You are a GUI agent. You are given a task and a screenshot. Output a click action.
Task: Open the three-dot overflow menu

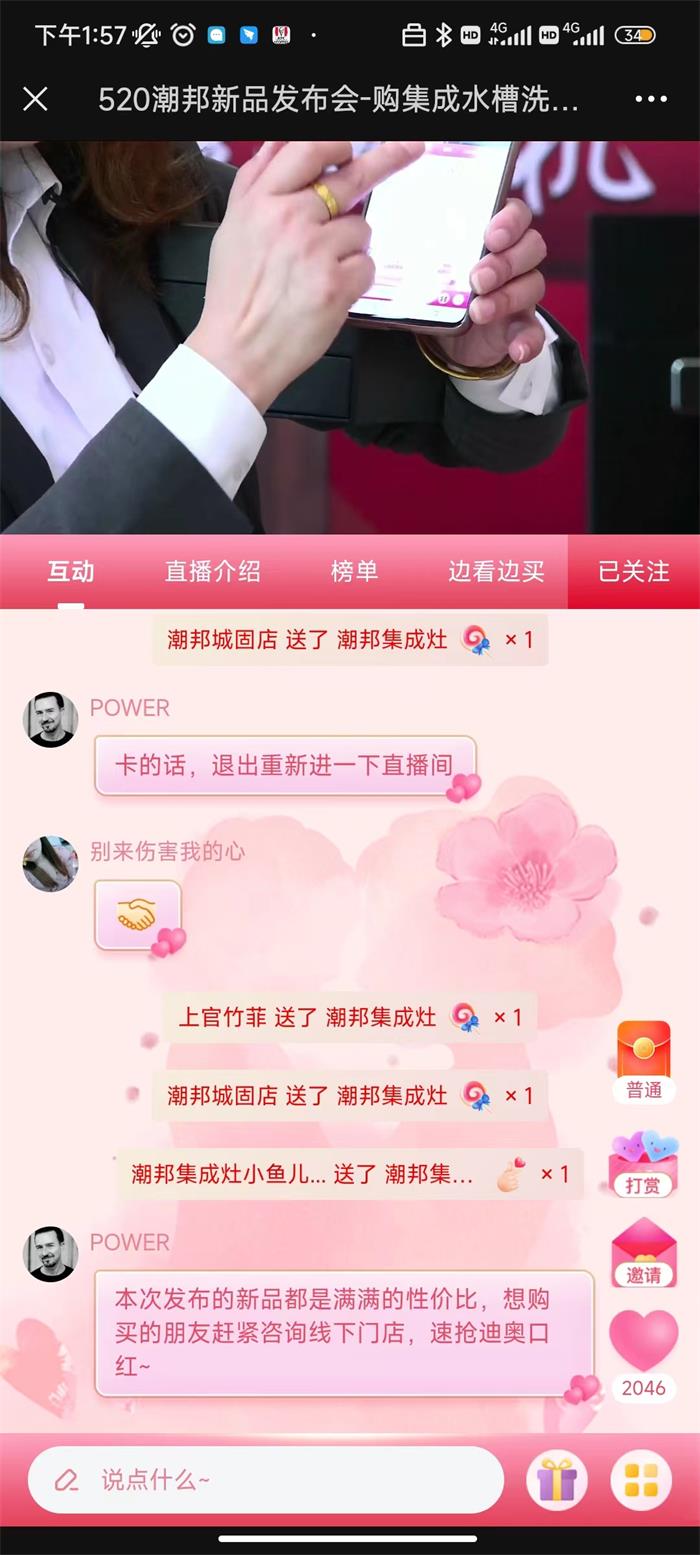(x=650, y=99)
